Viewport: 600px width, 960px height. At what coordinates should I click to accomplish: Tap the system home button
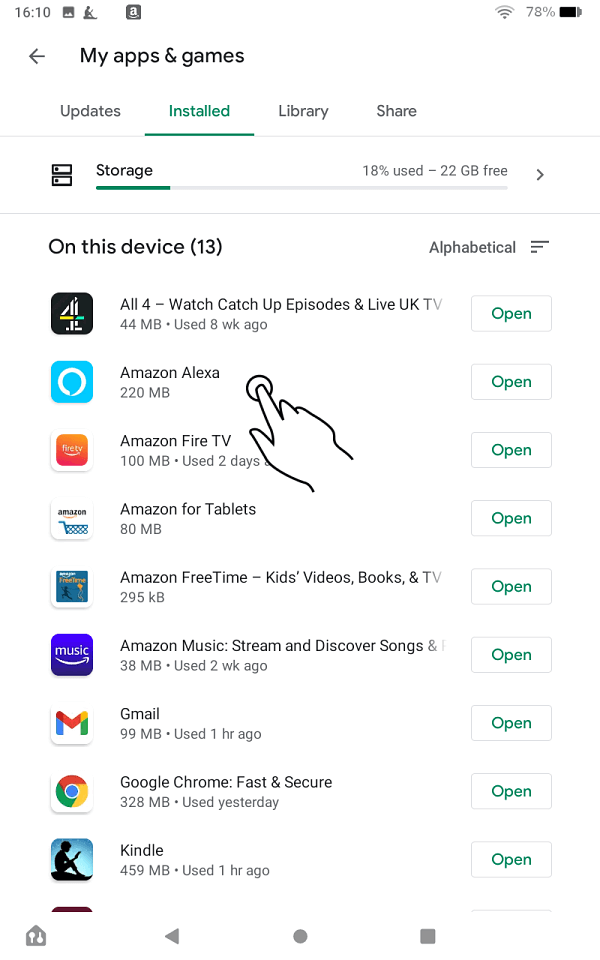[x=300, y=936]
